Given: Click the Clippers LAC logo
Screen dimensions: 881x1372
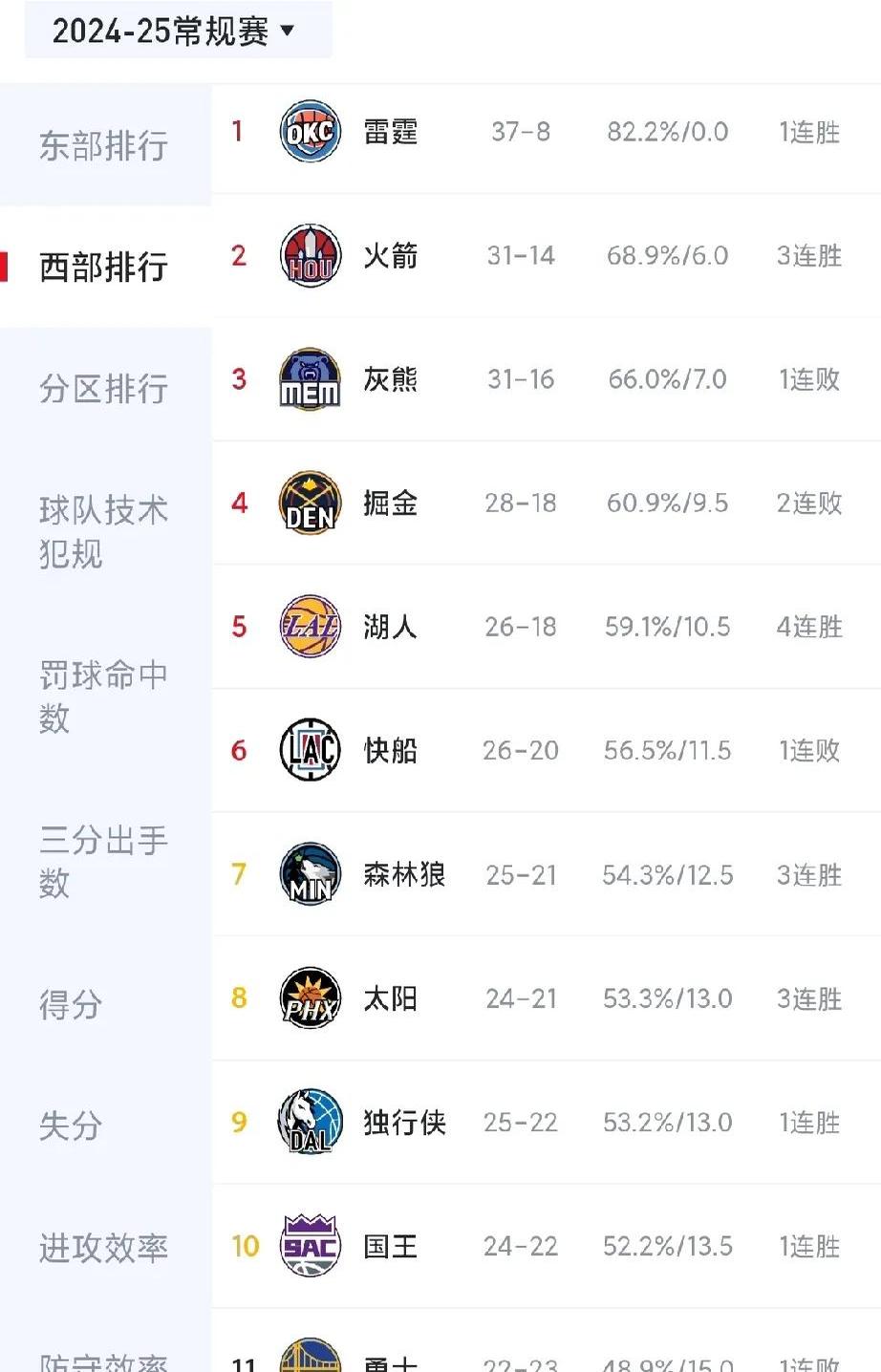Looking at the screenshot, I should click(309, 751).
